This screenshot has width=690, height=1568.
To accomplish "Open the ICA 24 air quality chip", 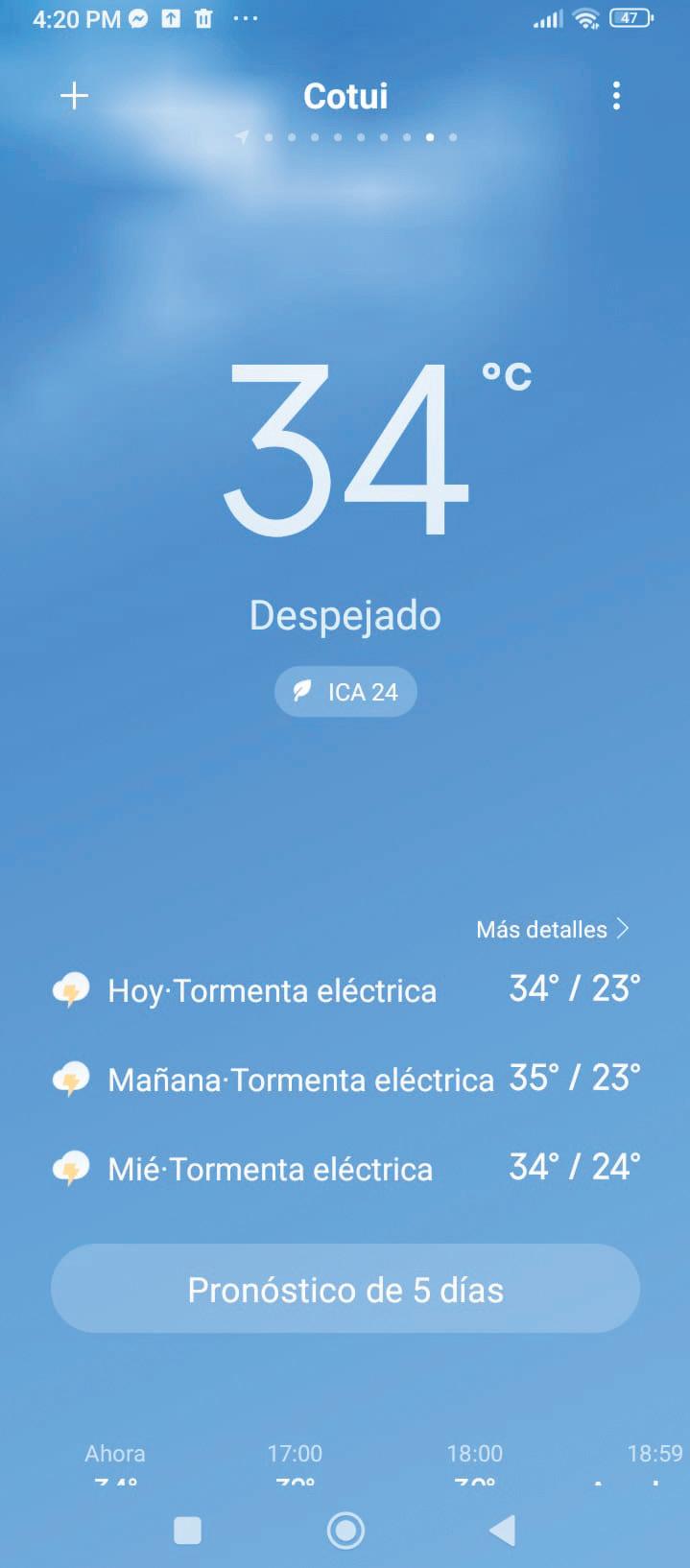I will click(x=345, y=692).
